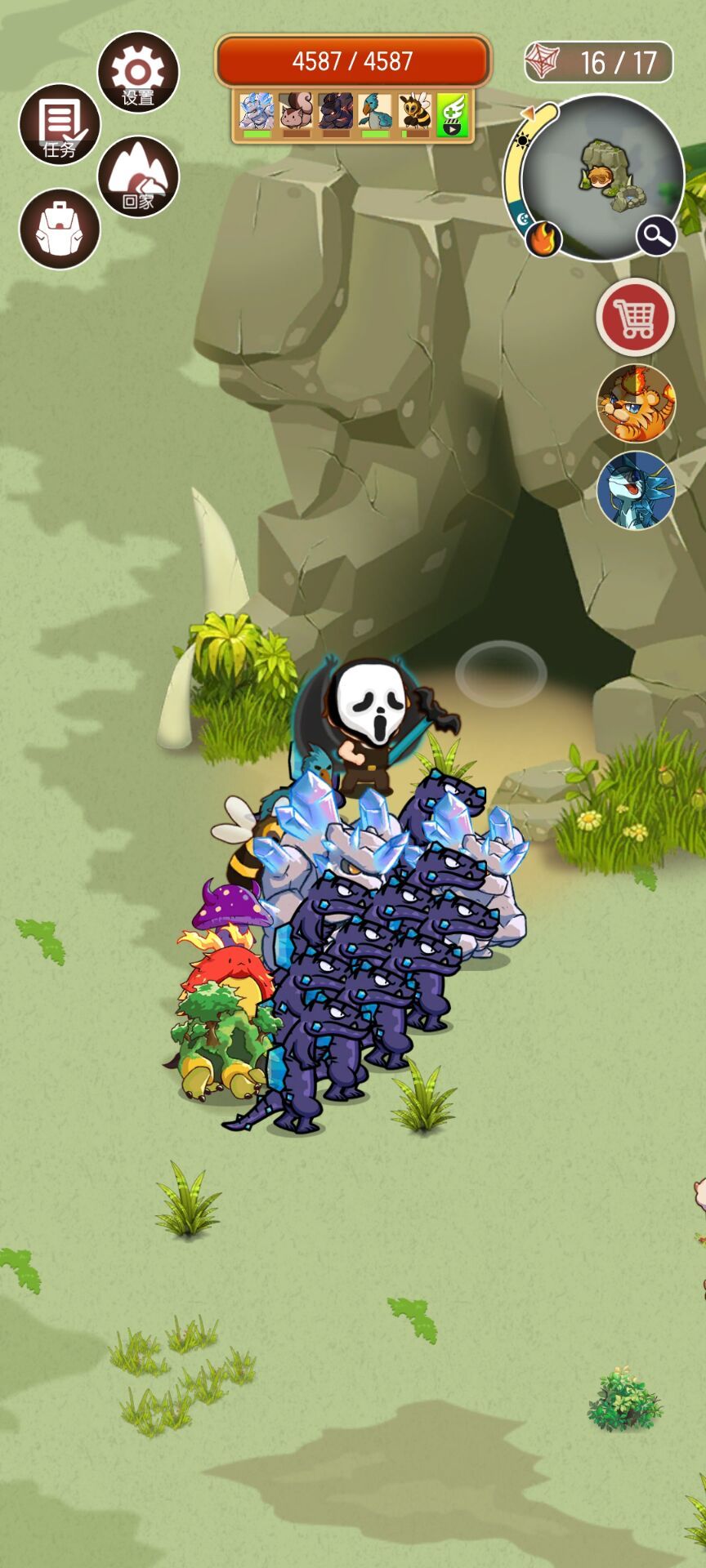
Task: Open the 设置 settings gear
Action: coord(137,72)
